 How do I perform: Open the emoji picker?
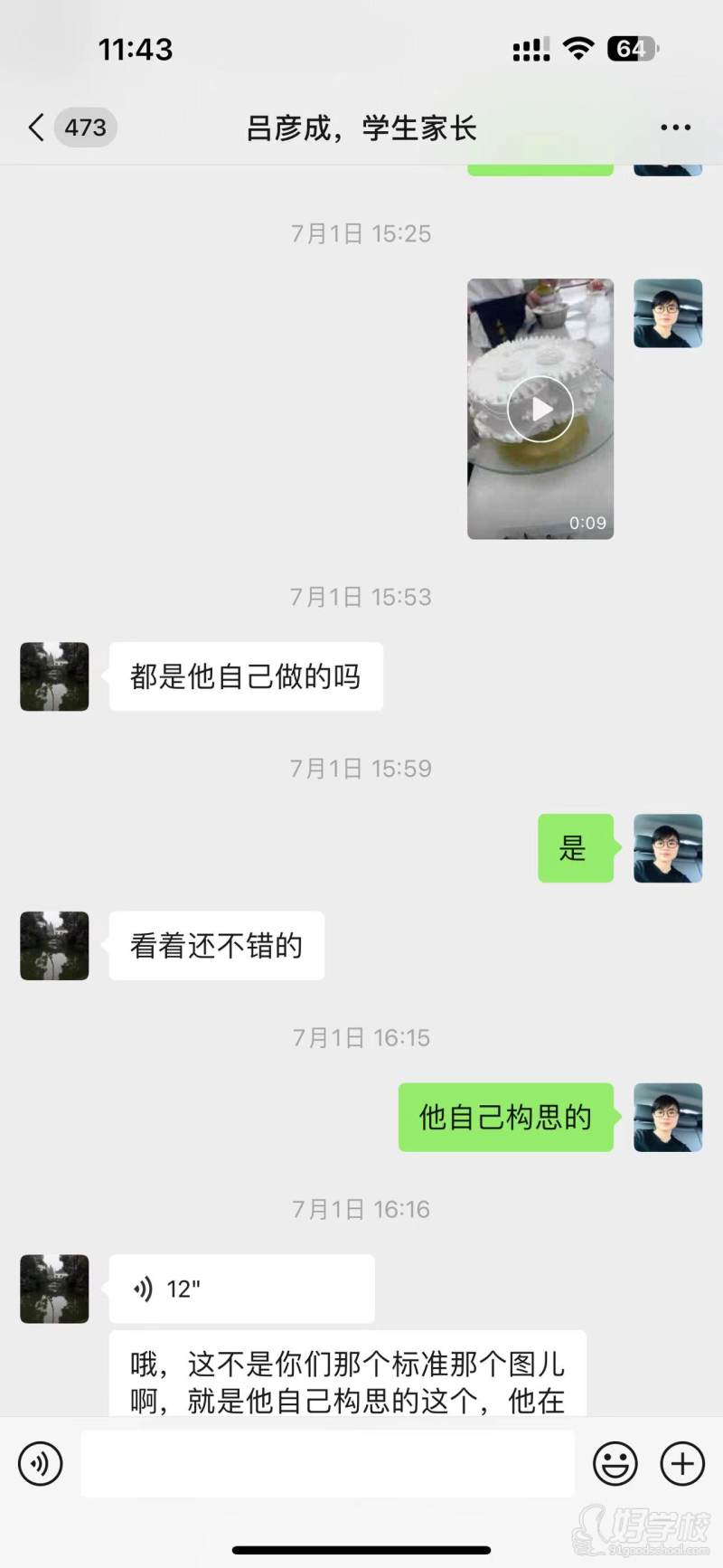point(615,1463)
